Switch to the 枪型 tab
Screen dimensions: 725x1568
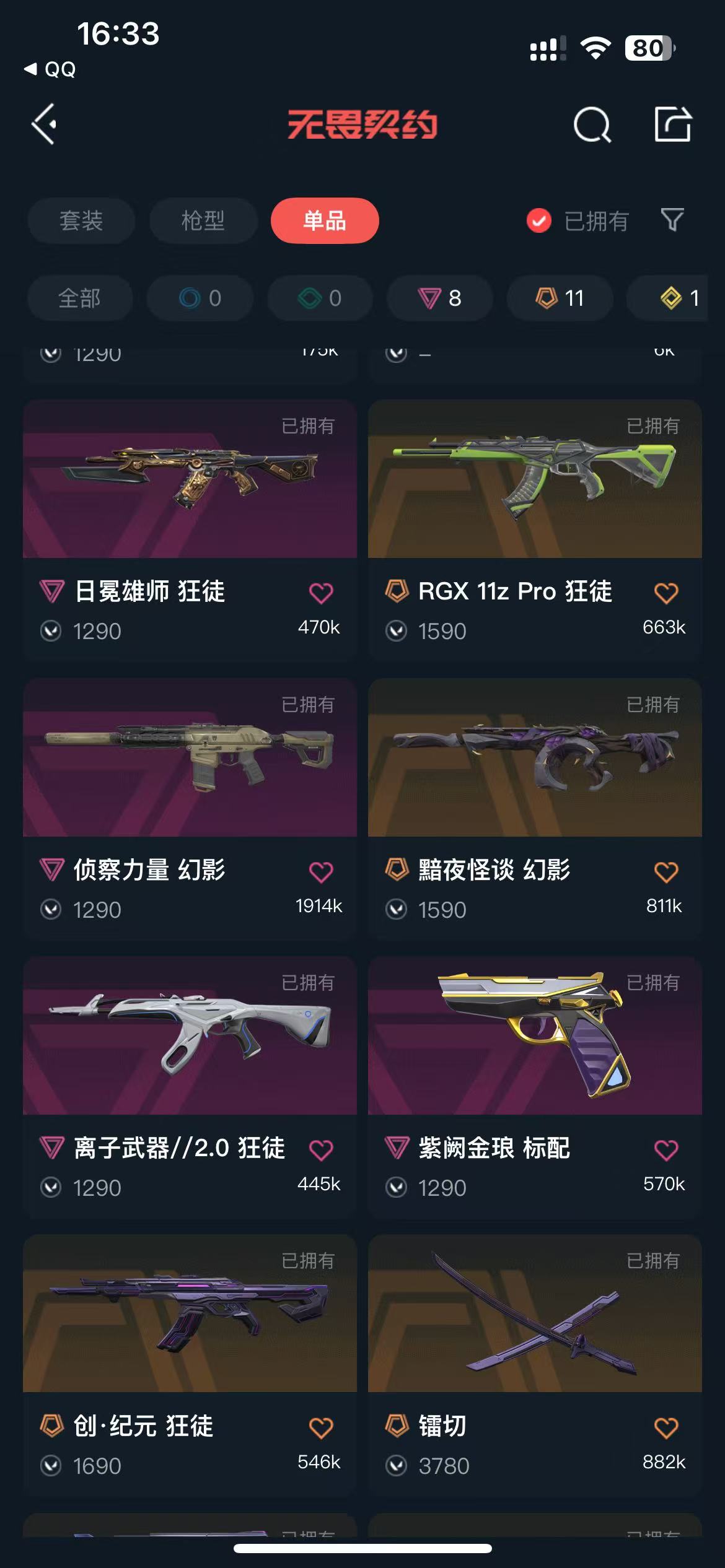tap(203, 221)
